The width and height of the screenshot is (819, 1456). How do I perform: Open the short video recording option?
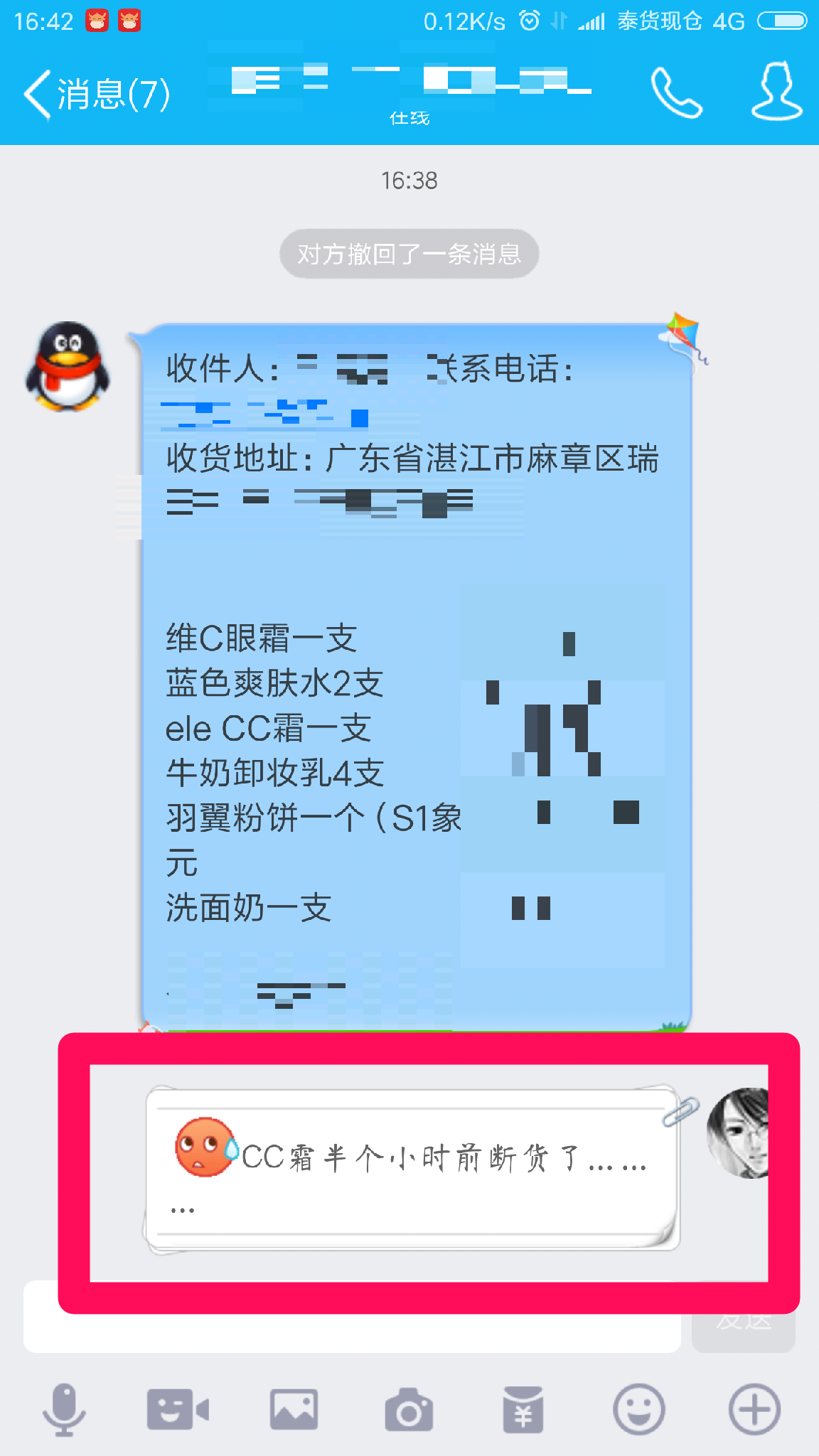tap(178, 1410)
